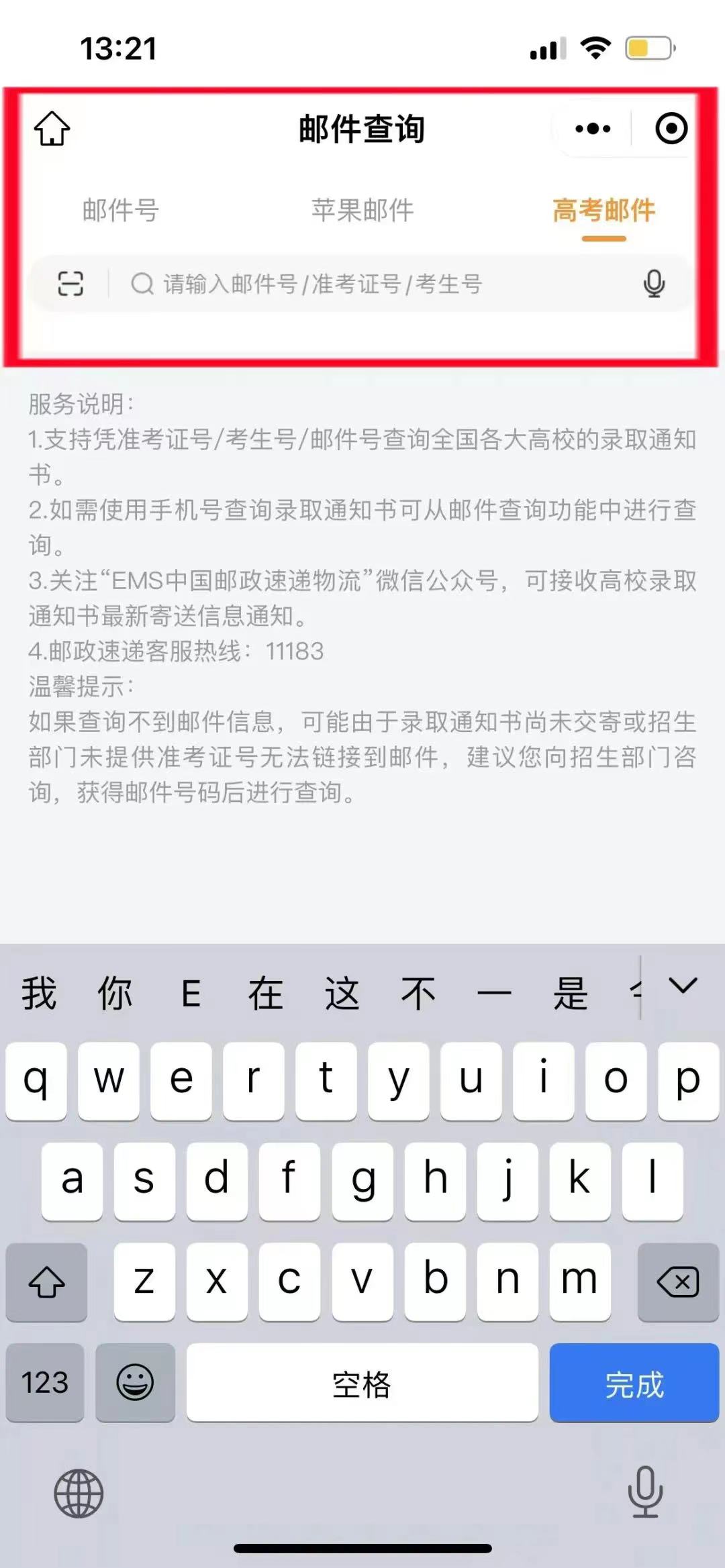Open the emoji keyboard
This screenshot has width=725, height=1568.
coord(135,1383)
